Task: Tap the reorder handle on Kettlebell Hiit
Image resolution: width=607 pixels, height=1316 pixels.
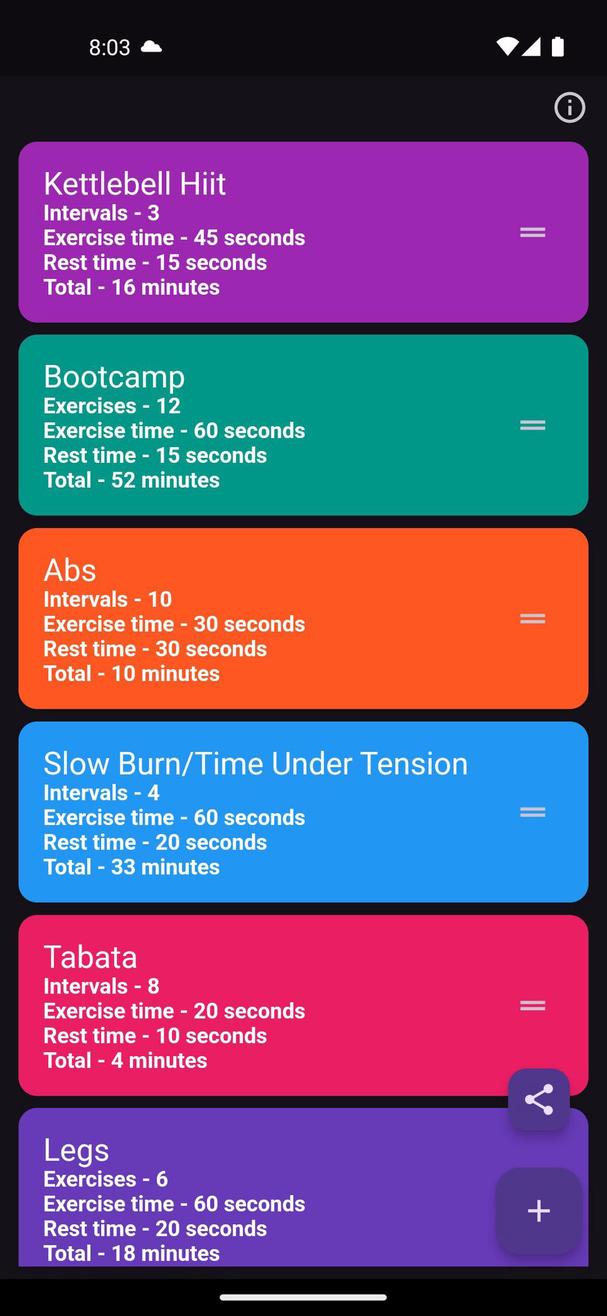Action: [x=532, y=232]
